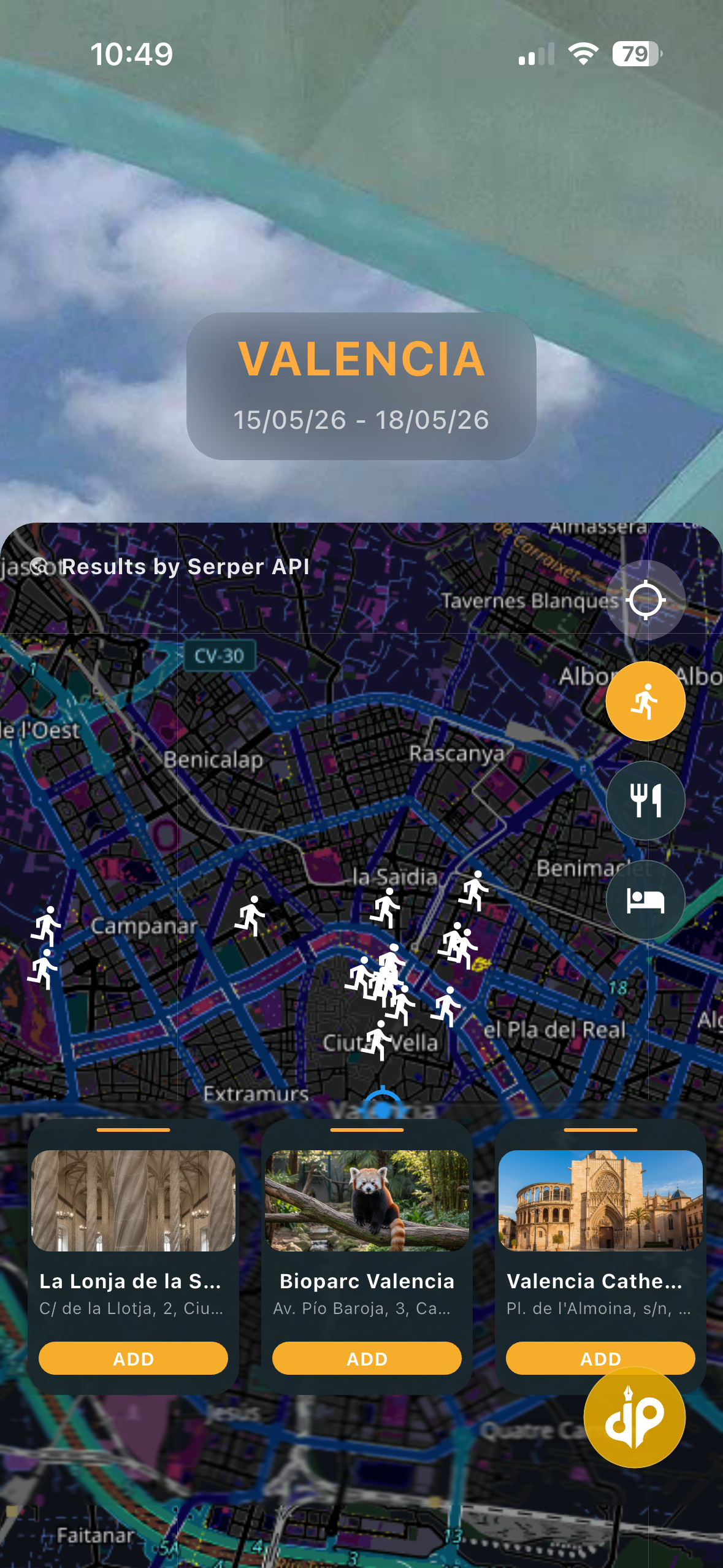Add La Lonja de la Seda to trip
Viewport: 723px width, 1568px height.
click(133, 1358)
